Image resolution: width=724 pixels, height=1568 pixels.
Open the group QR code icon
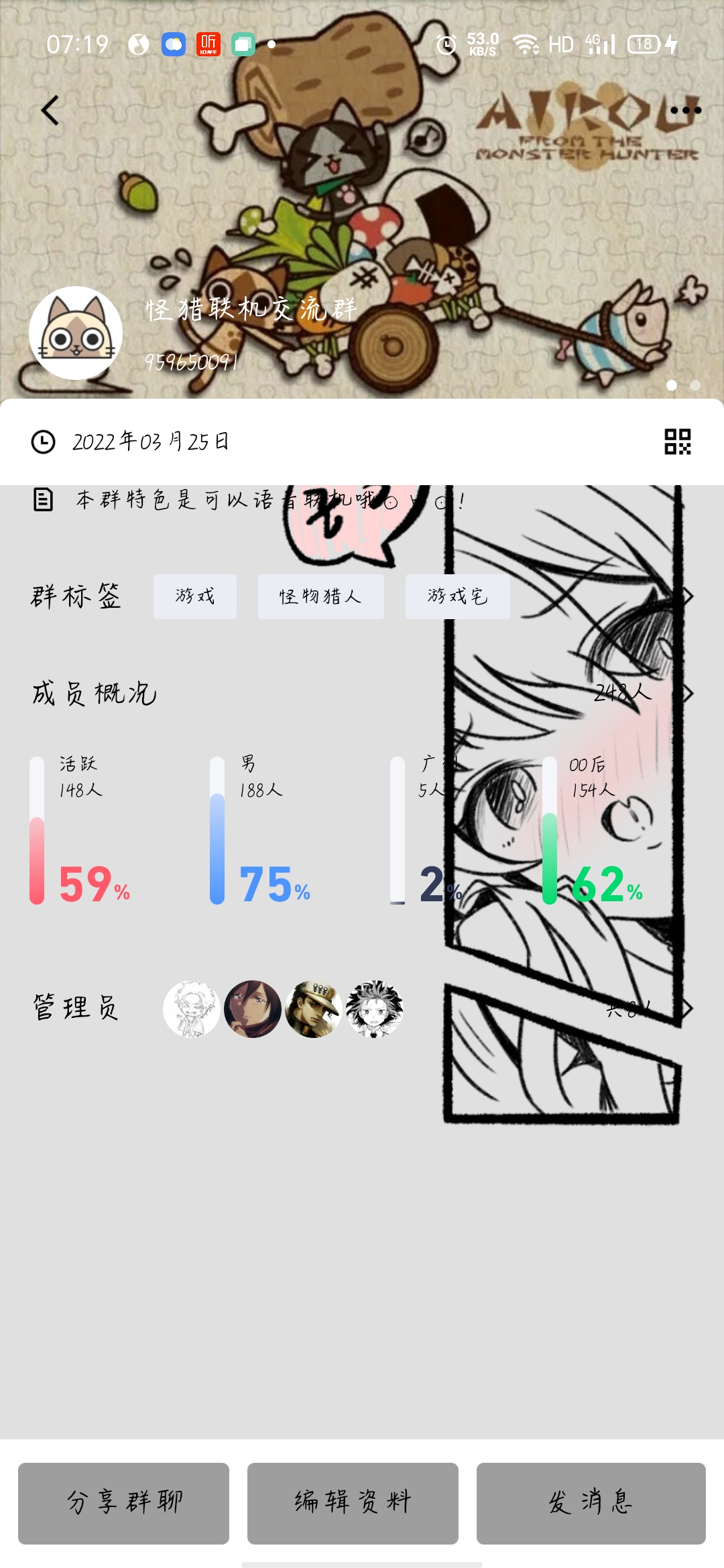tap(677, 442)
